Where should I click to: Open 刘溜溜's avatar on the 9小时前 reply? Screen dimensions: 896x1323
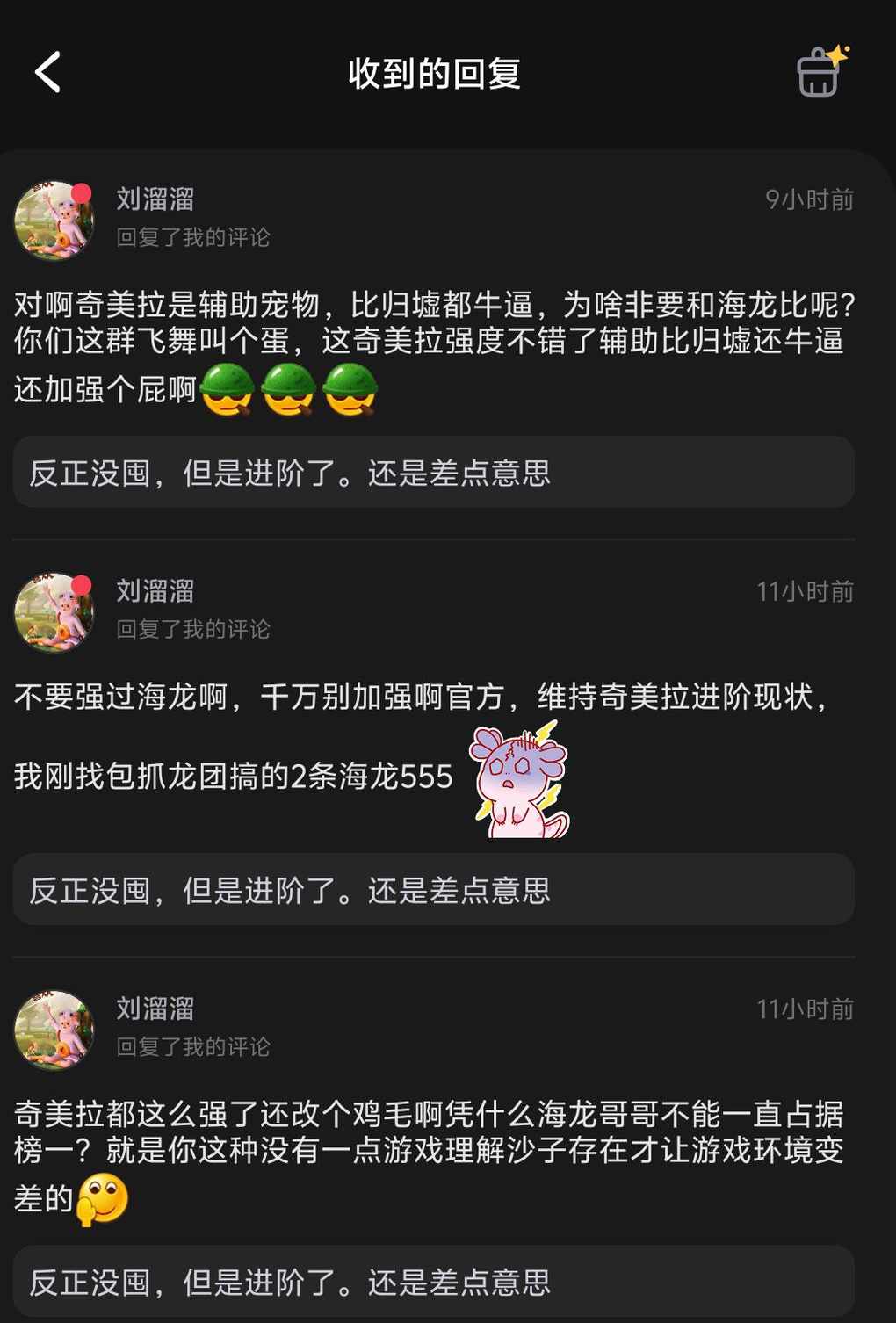click(x=54, y=220)
